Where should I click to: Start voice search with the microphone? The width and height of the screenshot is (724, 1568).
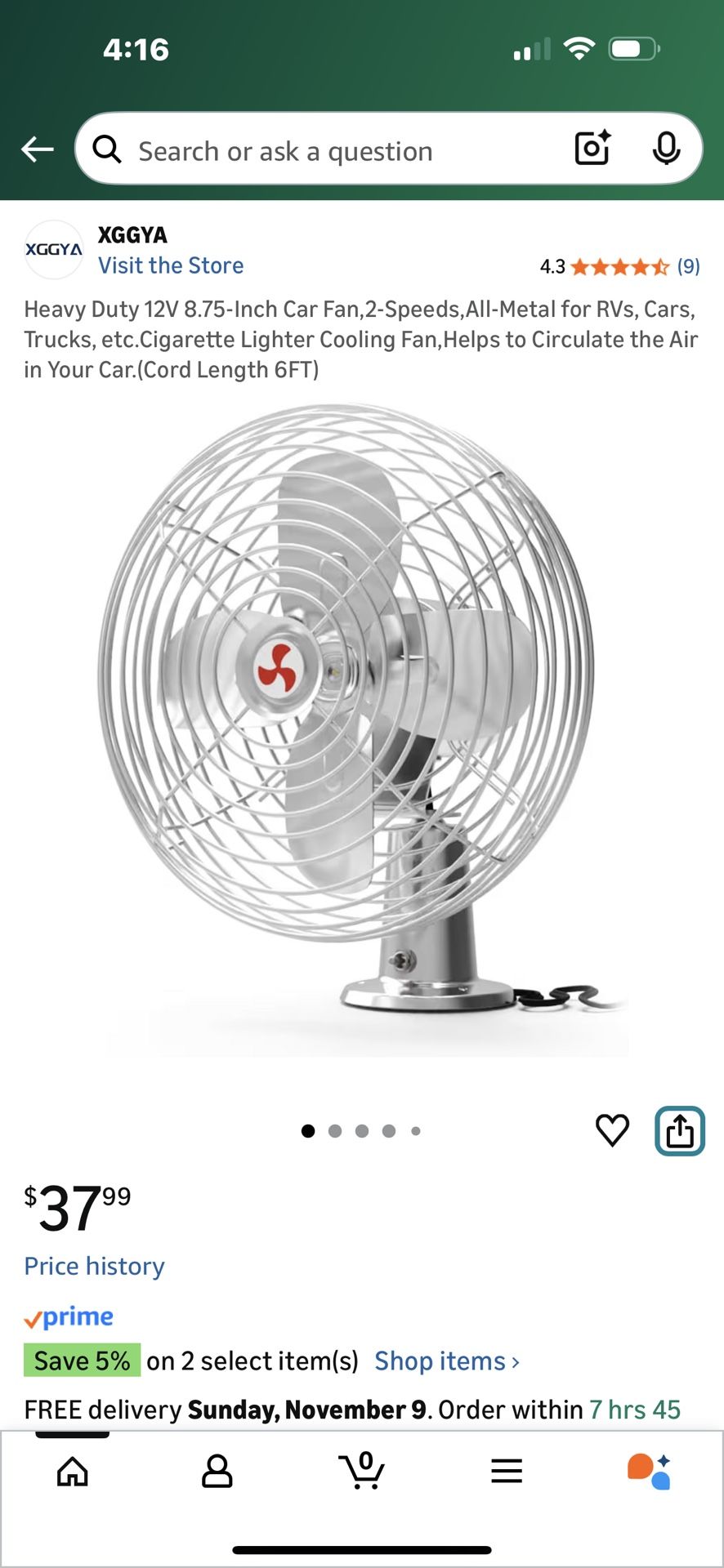(666, 149)
